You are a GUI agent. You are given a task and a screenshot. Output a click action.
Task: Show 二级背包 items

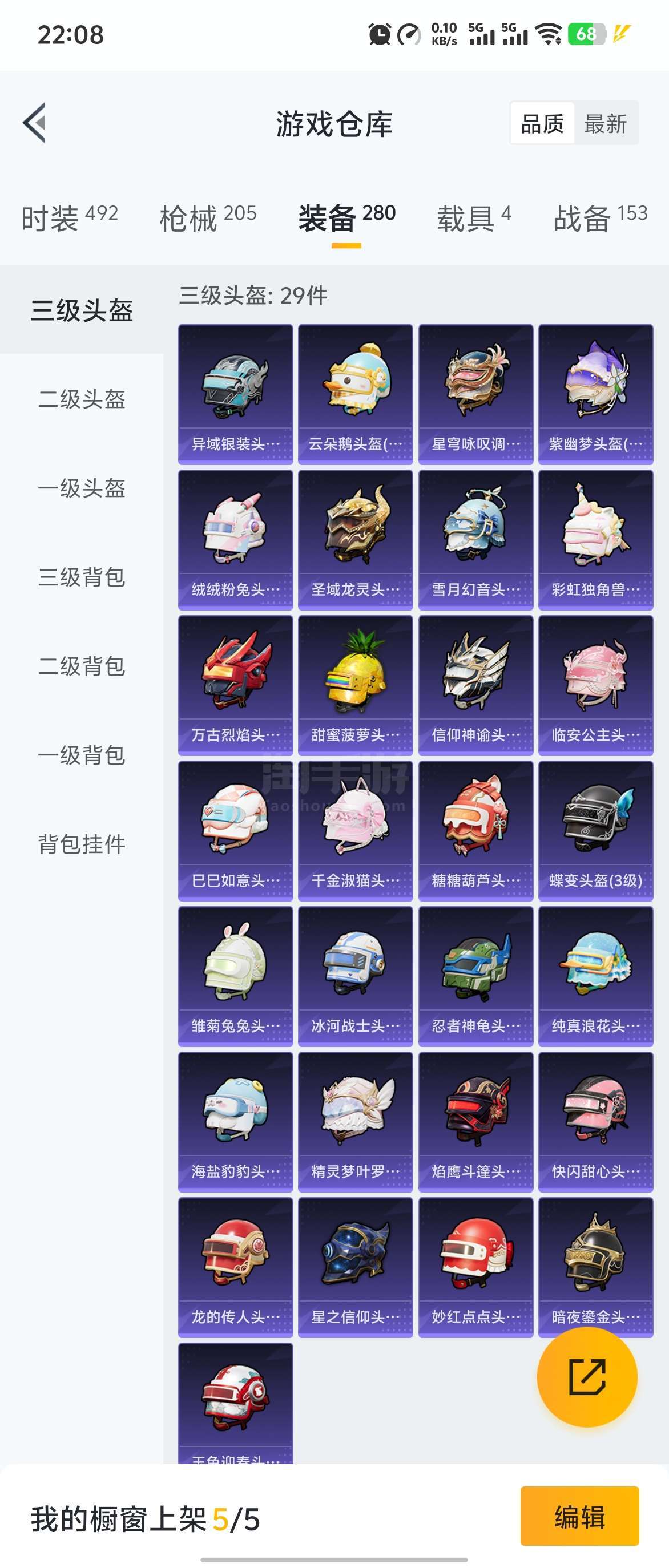coord(82,666)
